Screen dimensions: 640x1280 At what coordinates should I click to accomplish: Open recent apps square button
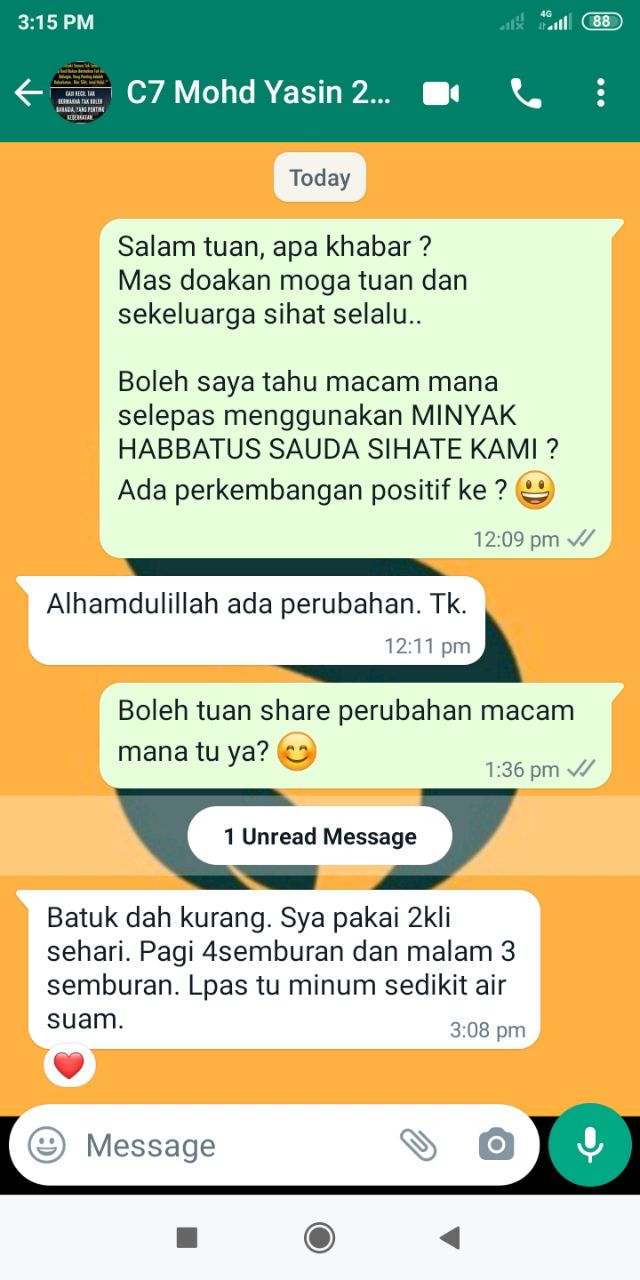[187, 1238]
